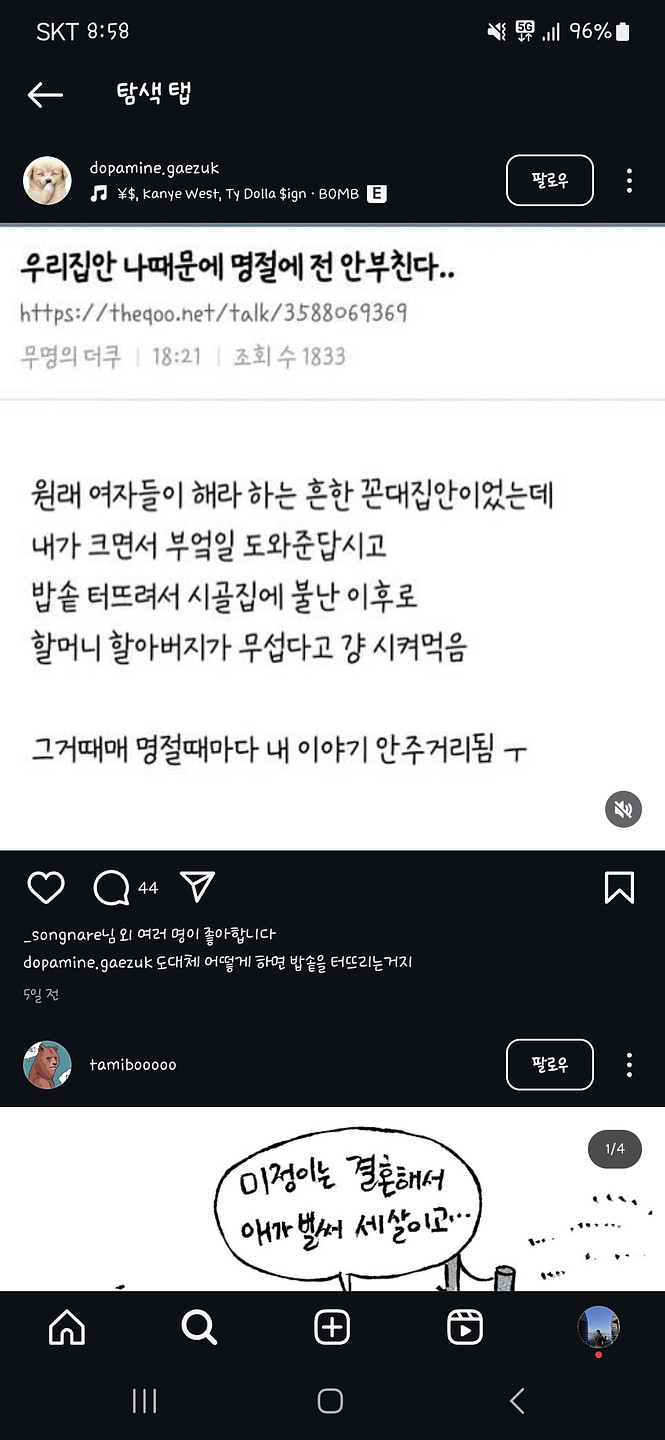
Task: Switch to the Search tab
Action: [199, 1327]
